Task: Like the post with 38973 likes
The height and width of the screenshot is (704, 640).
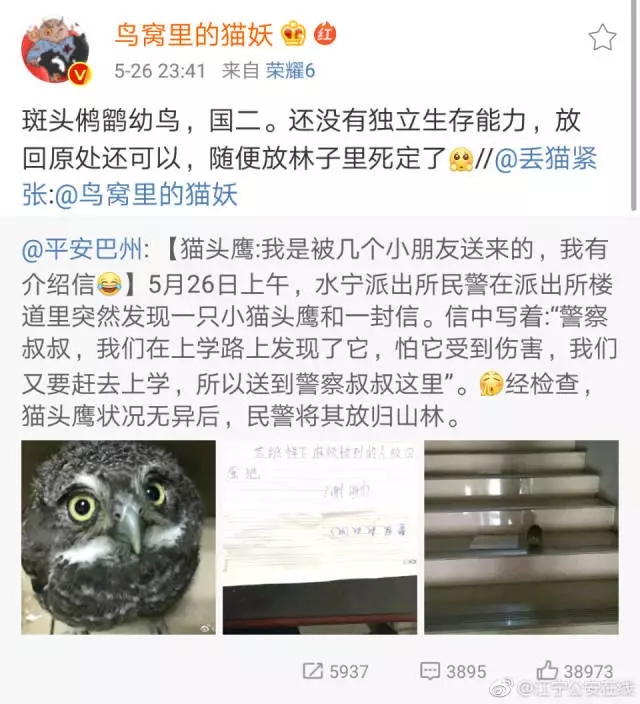Action: (574, 670)
